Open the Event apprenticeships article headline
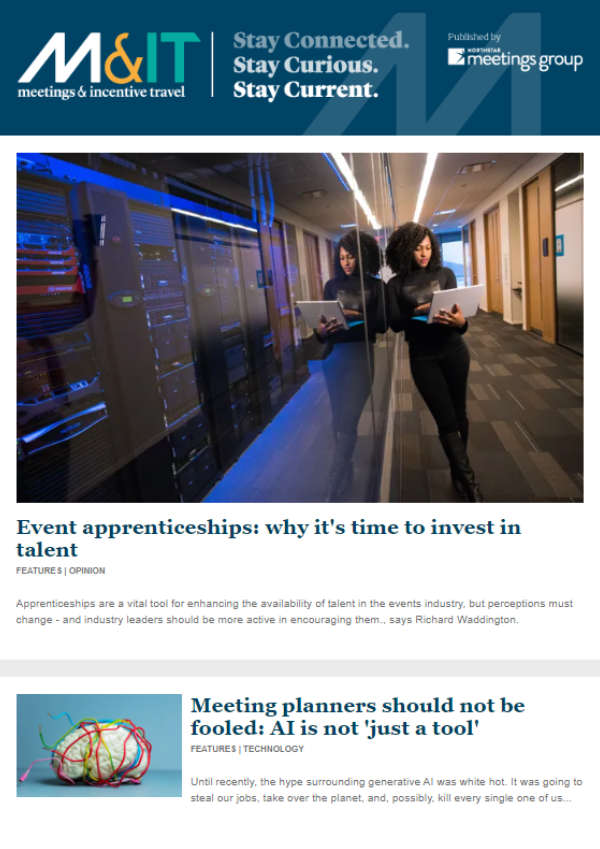Screen dimensions: 600x849 (x=268, y=537)
